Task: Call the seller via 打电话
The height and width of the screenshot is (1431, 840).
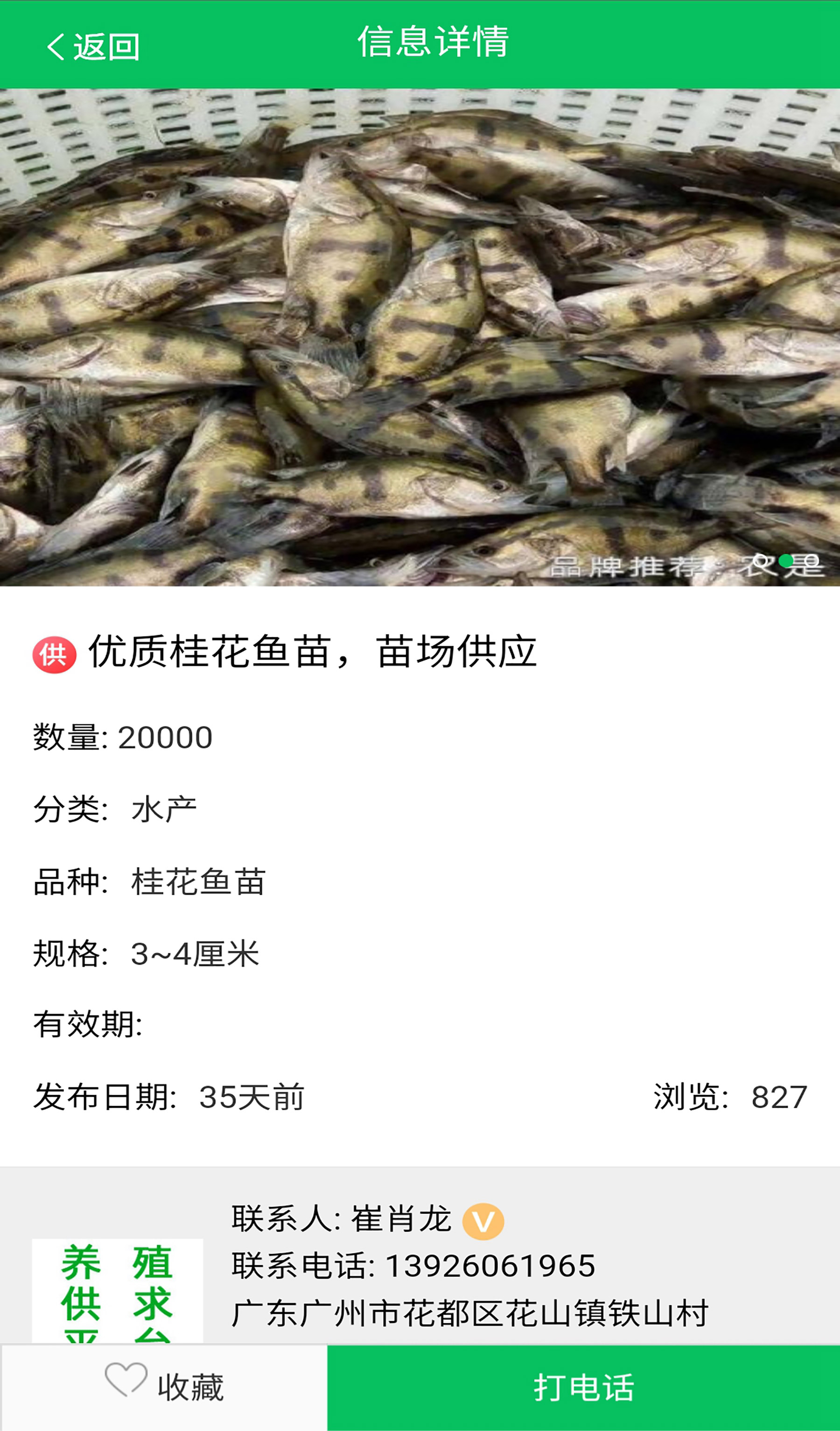Action: pyautogui.click(x=583, y=1387)
